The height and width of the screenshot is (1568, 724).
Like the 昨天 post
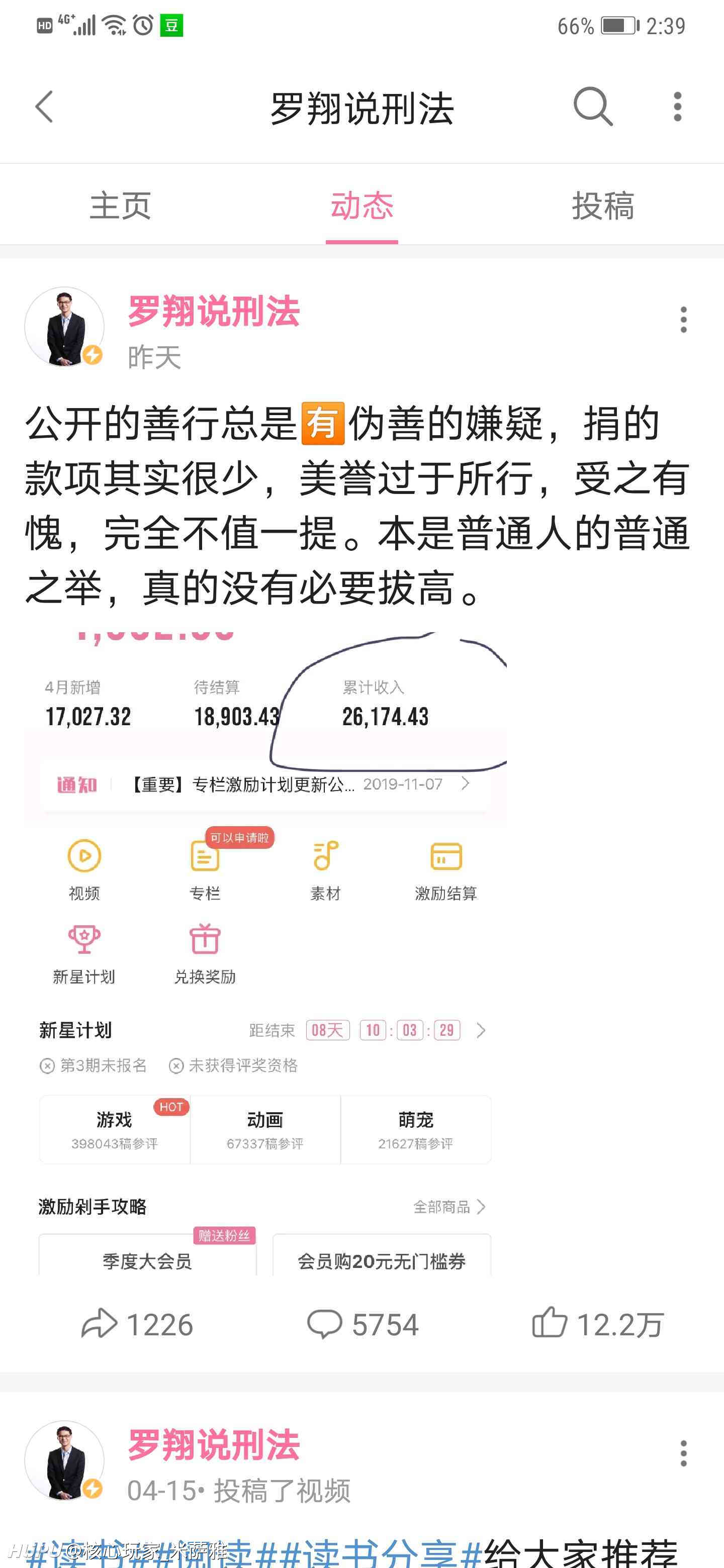(x=597, y=1325)
